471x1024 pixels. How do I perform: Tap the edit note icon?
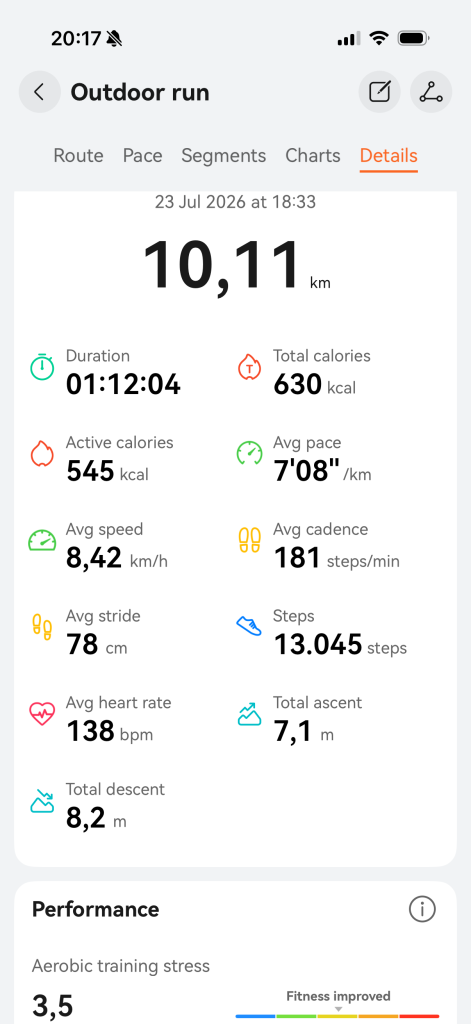380,92
